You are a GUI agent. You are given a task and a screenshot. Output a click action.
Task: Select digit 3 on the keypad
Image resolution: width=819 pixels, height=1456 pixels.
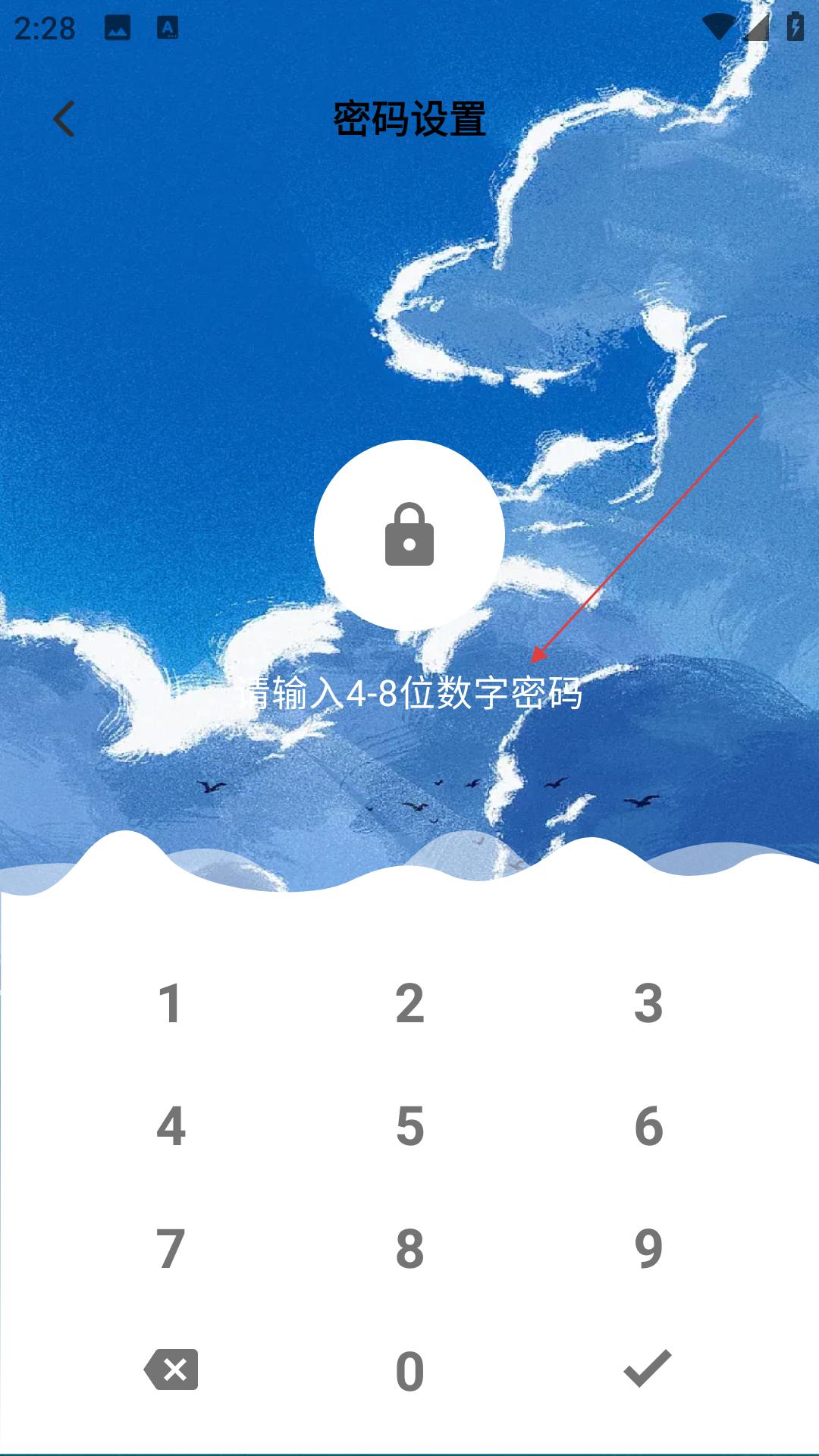pyautogui.click(x=648, y=1003)
